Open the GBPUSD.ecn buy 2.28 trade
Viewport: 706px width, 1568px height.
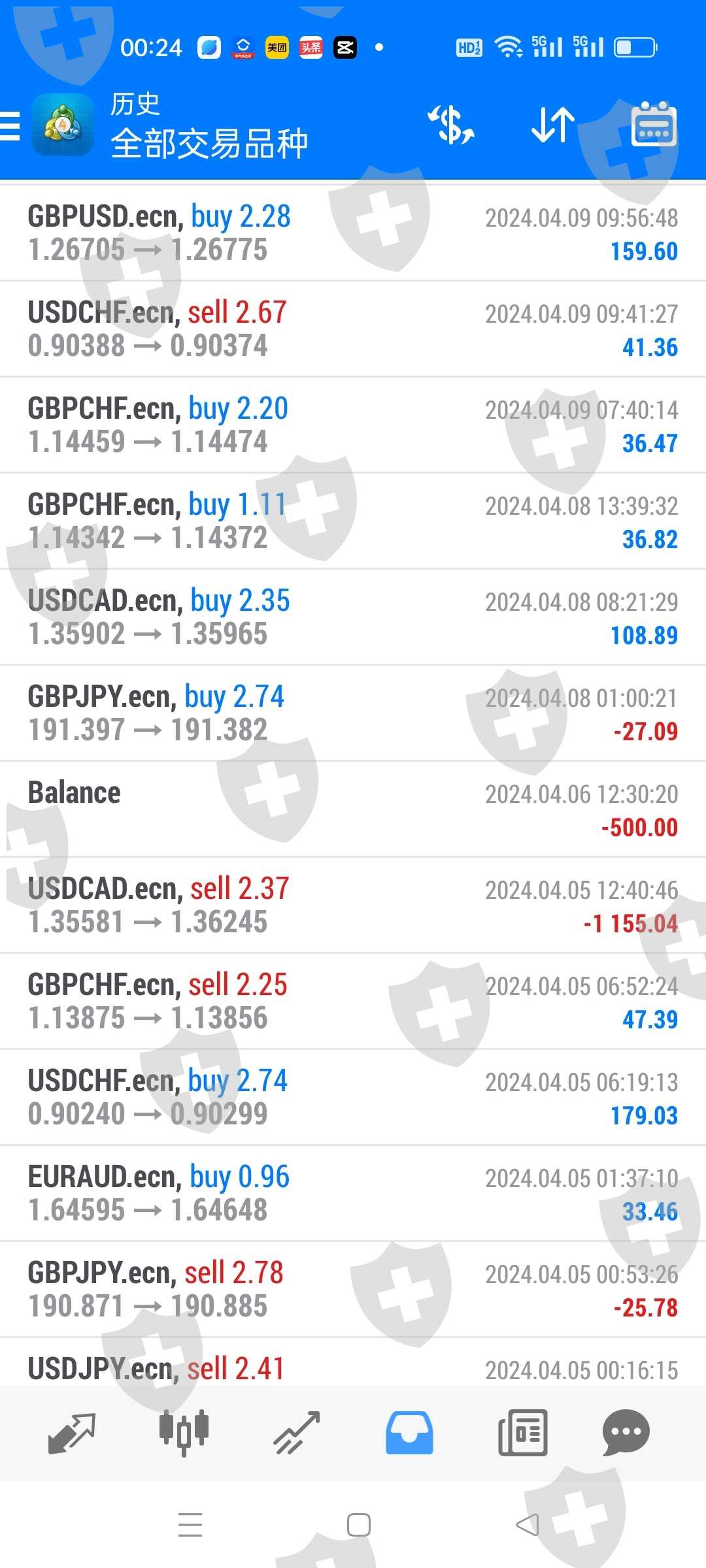[353, 233]
